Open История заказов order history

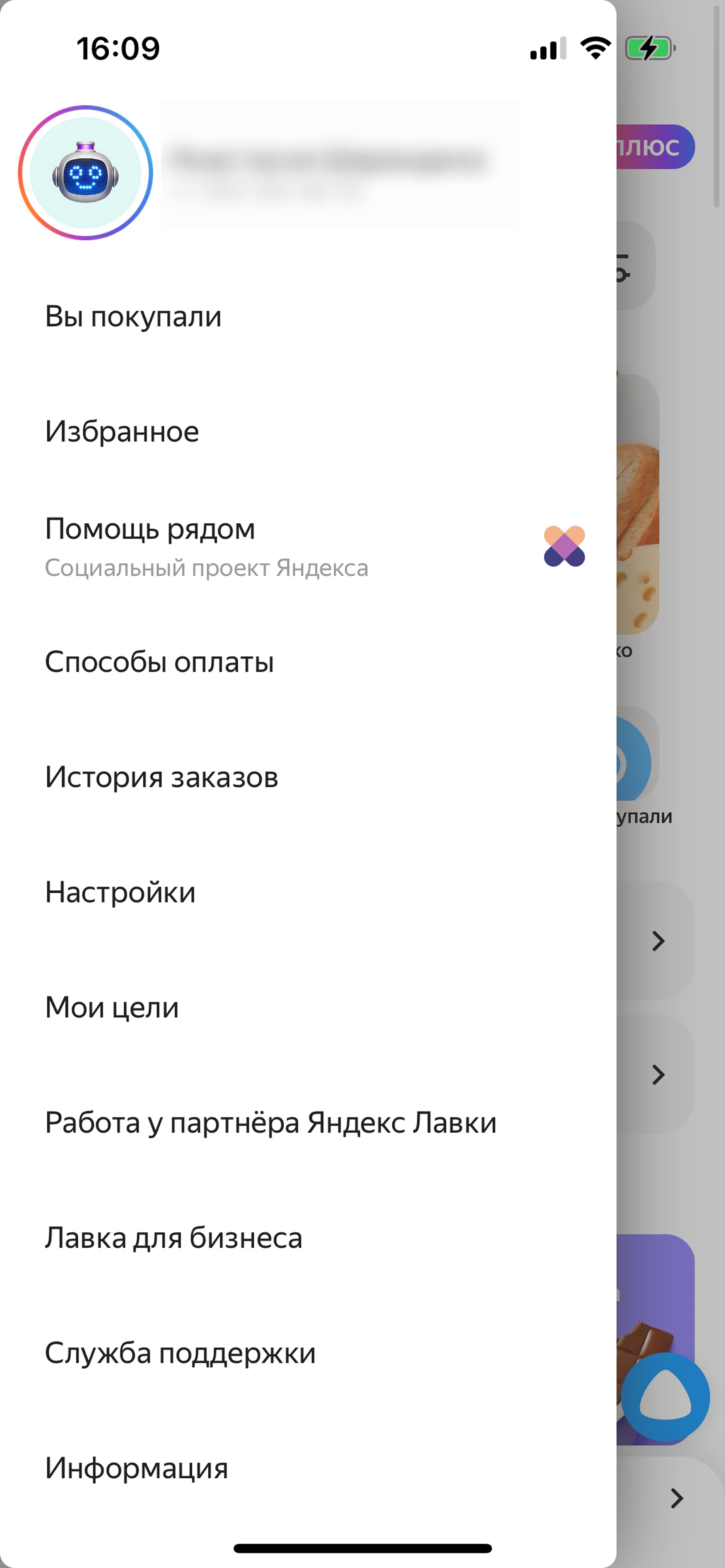pos(308,777)
